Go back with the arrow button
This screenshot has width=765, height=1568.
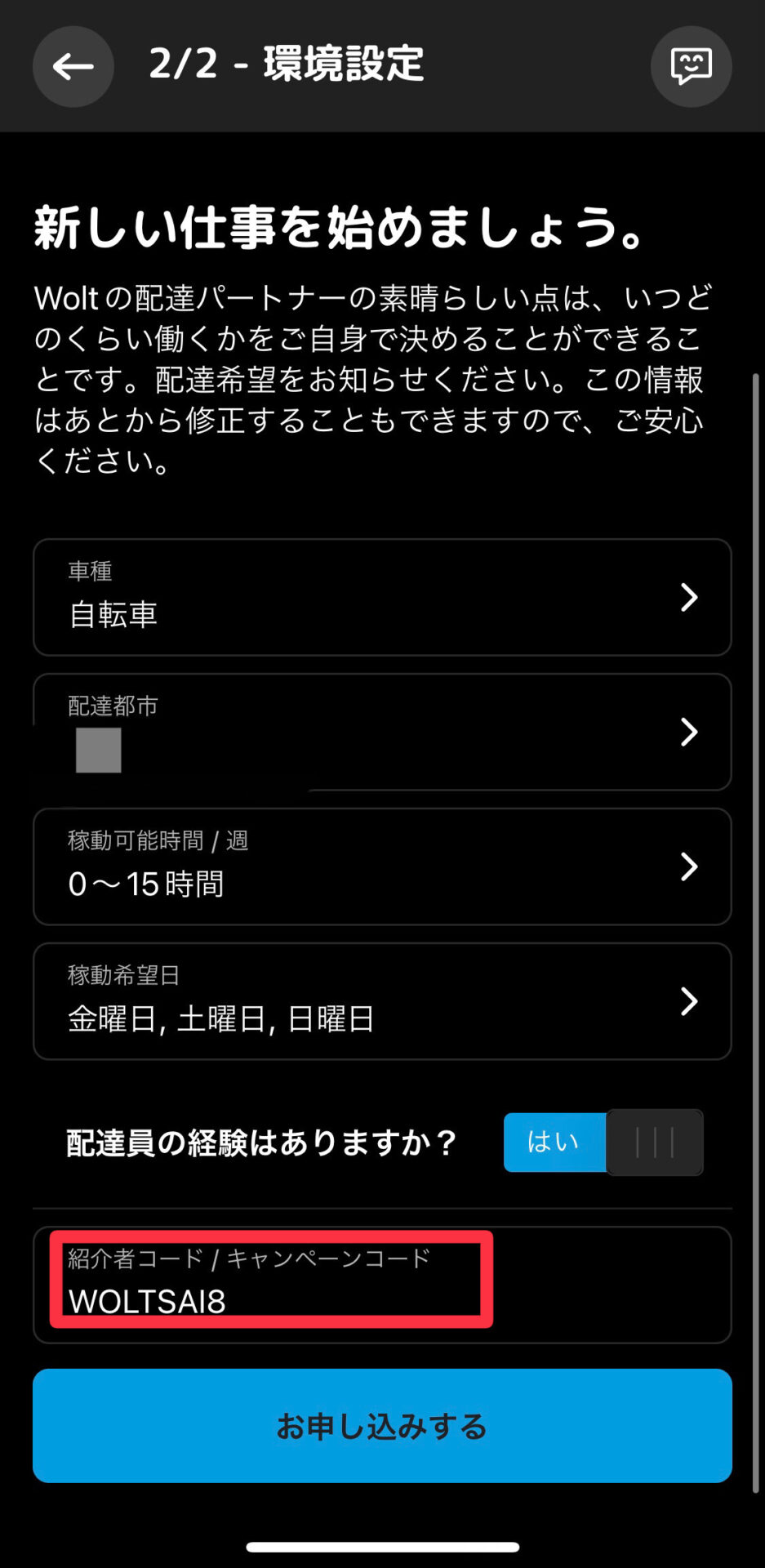pyautogui.click(x=73, y=67)
